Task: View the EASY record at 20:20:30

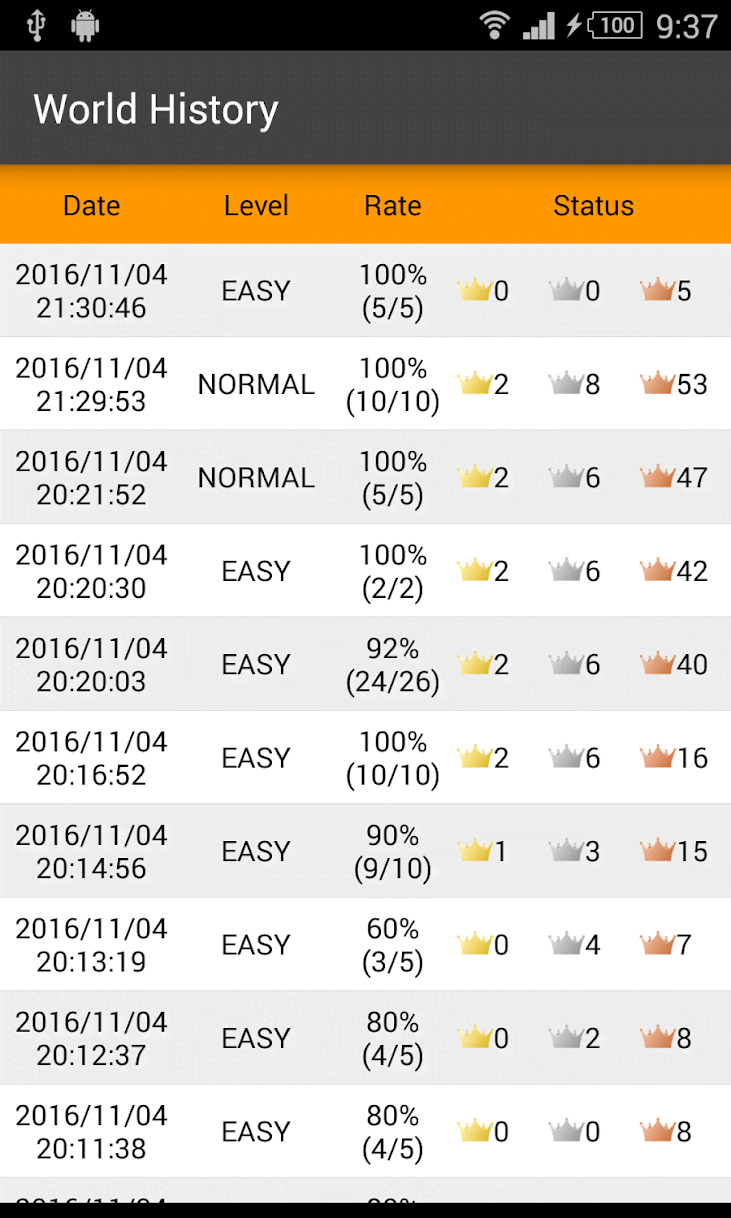Action: [365, 571]
